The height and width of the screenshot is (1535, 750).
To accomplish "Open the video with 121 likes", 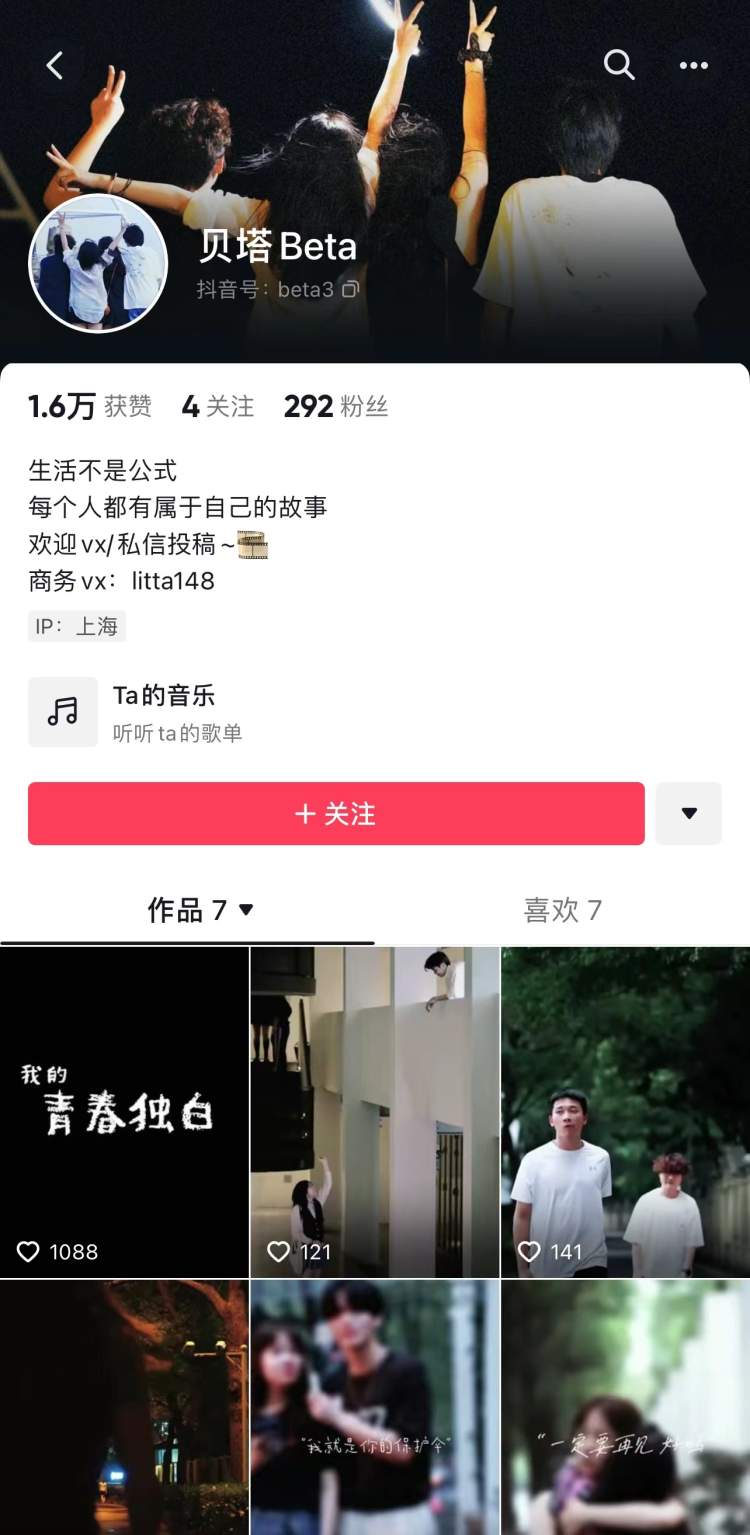I will [x=374, y=1112].
